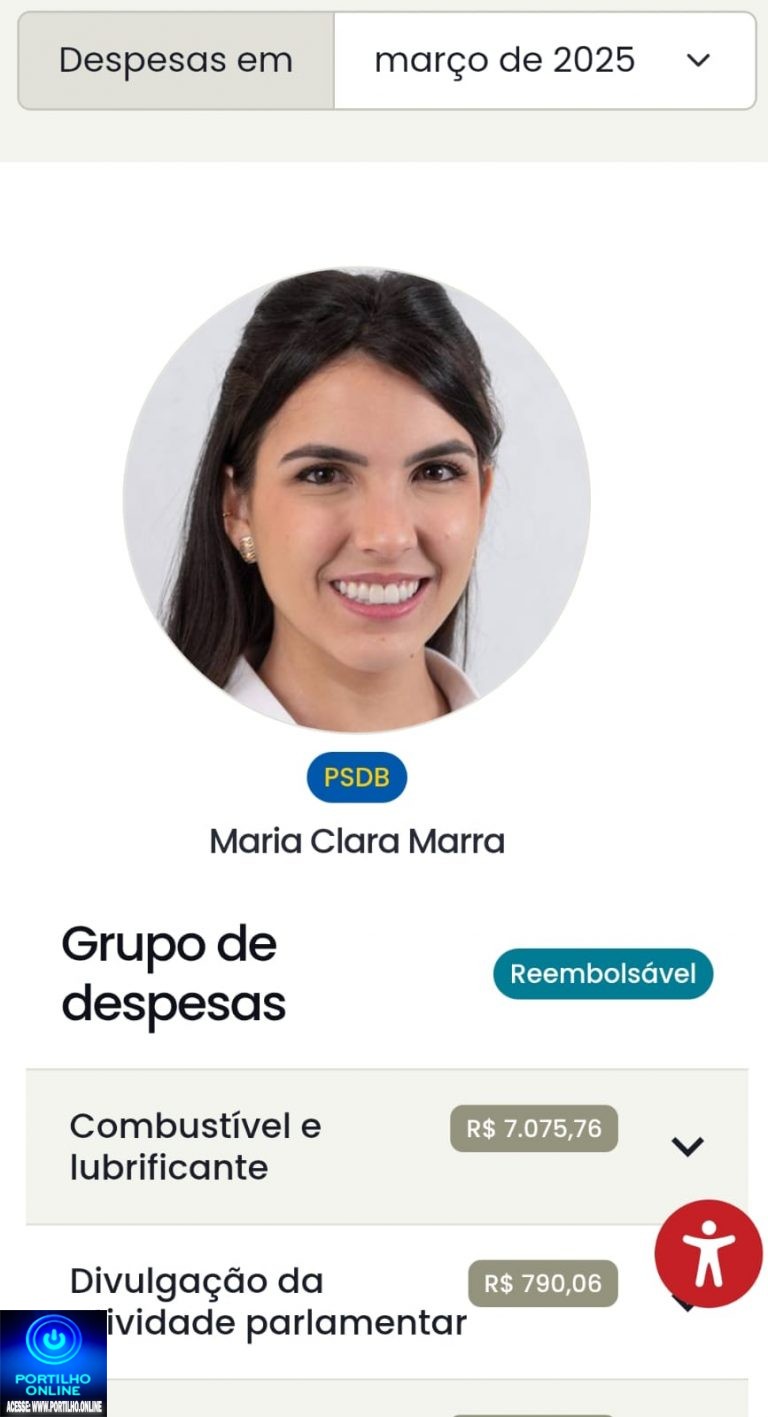Open the março de 2025 month dropdown
The height and width of the screenshot is (1417, 768).
[x=544, y=61]
